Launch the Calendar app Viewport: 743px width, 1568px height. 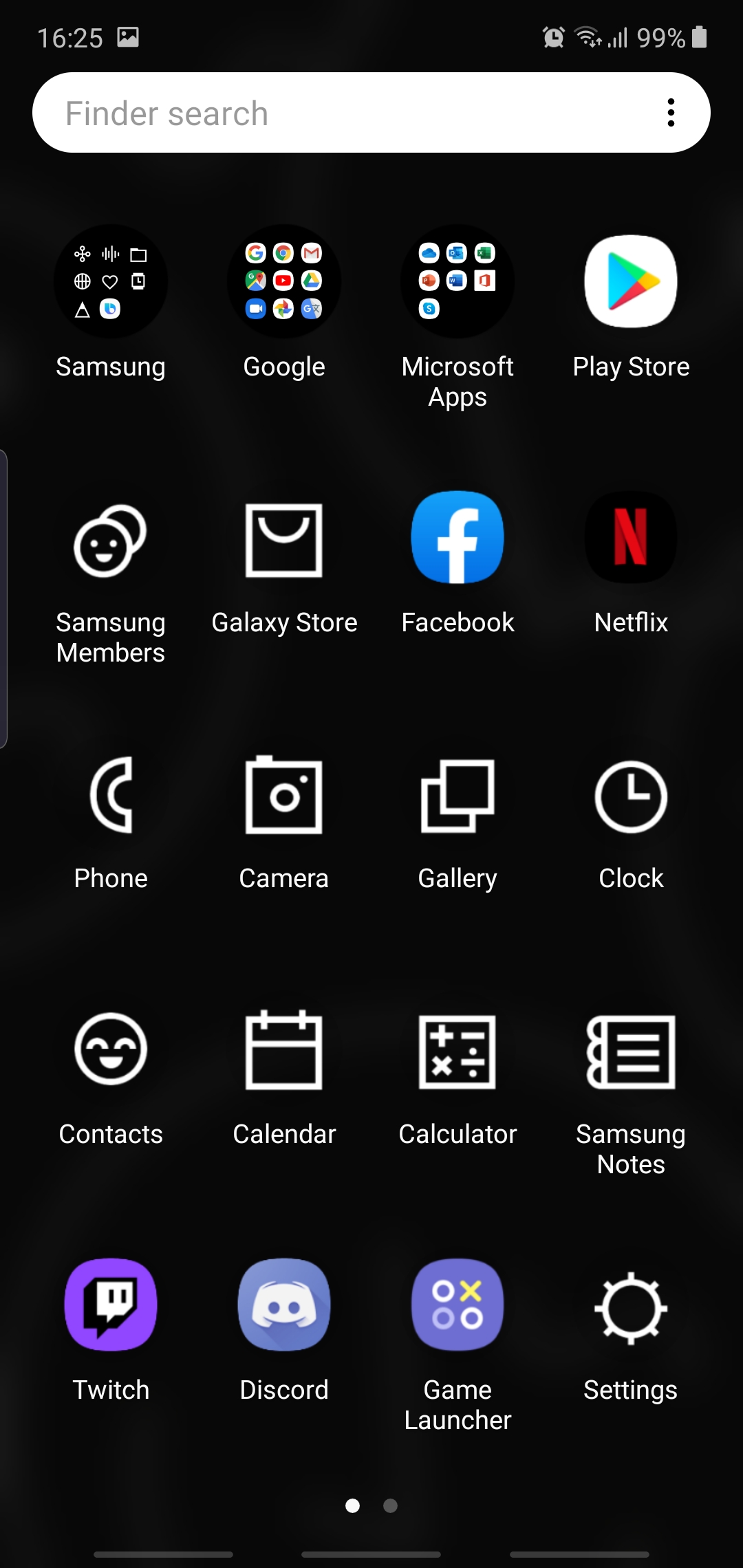point(284,1051)
